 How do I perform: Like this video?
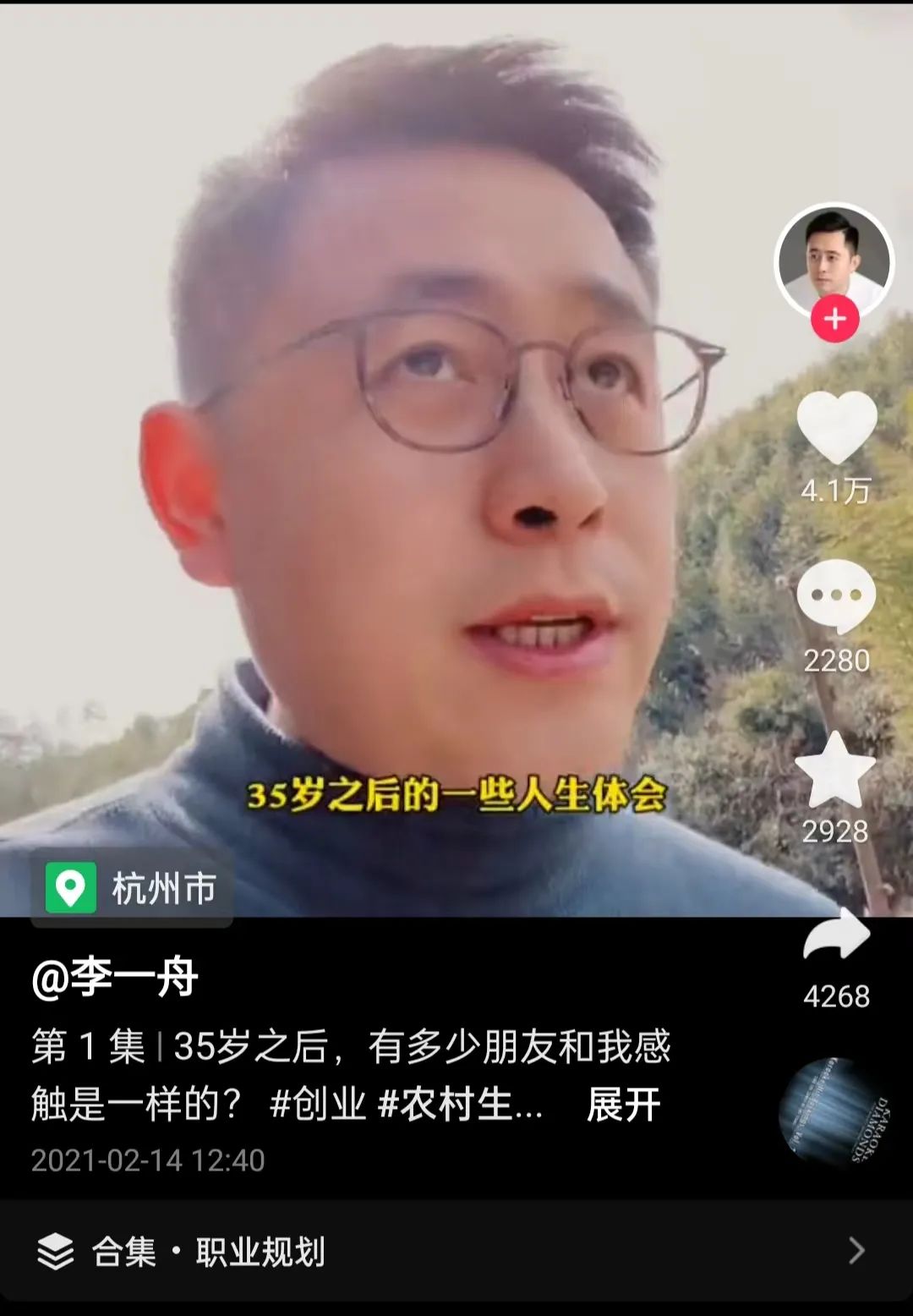click(x=836, y=428)
